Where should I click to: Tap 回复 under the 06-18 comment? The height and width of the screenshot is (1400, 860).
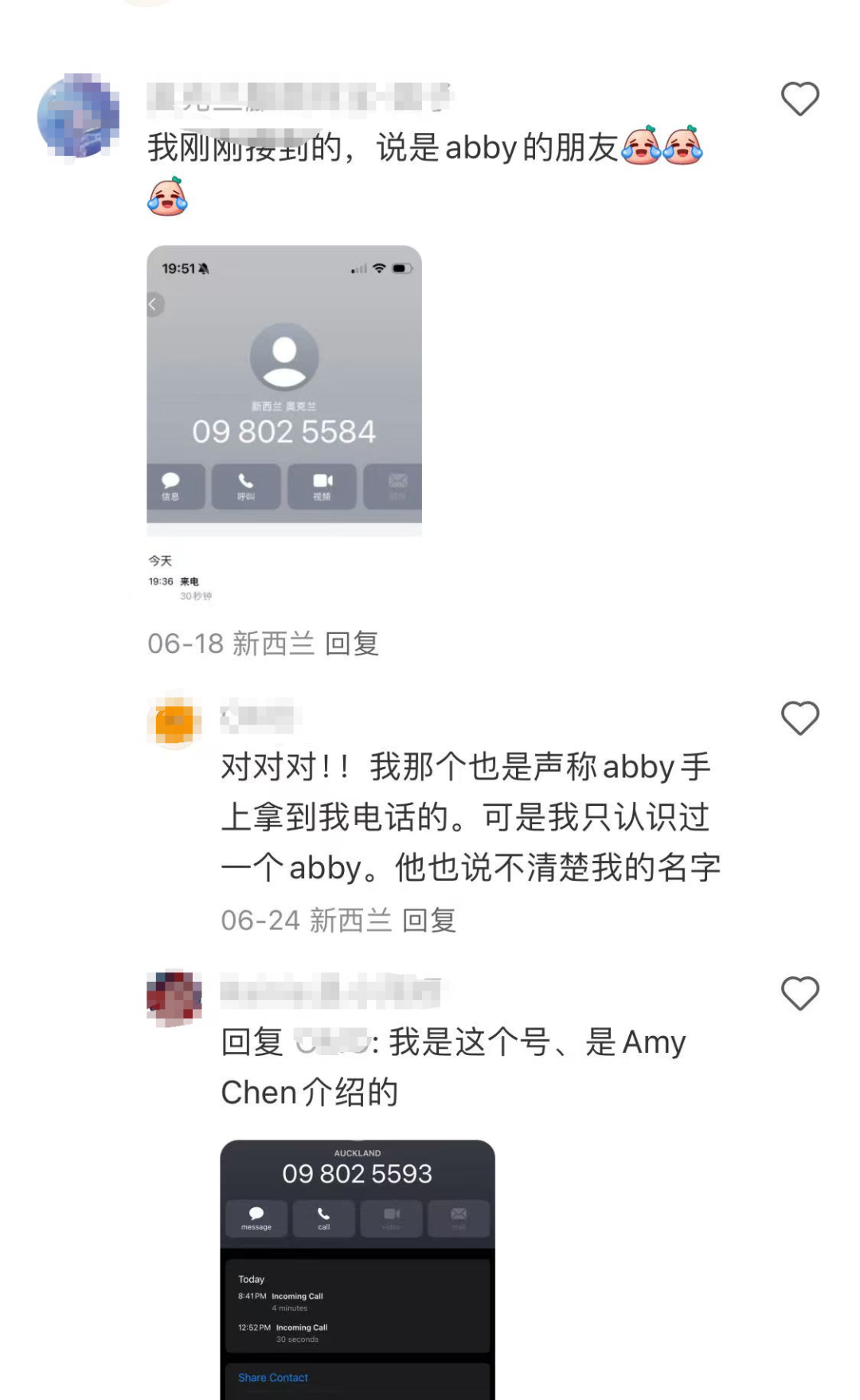(351, 643)
